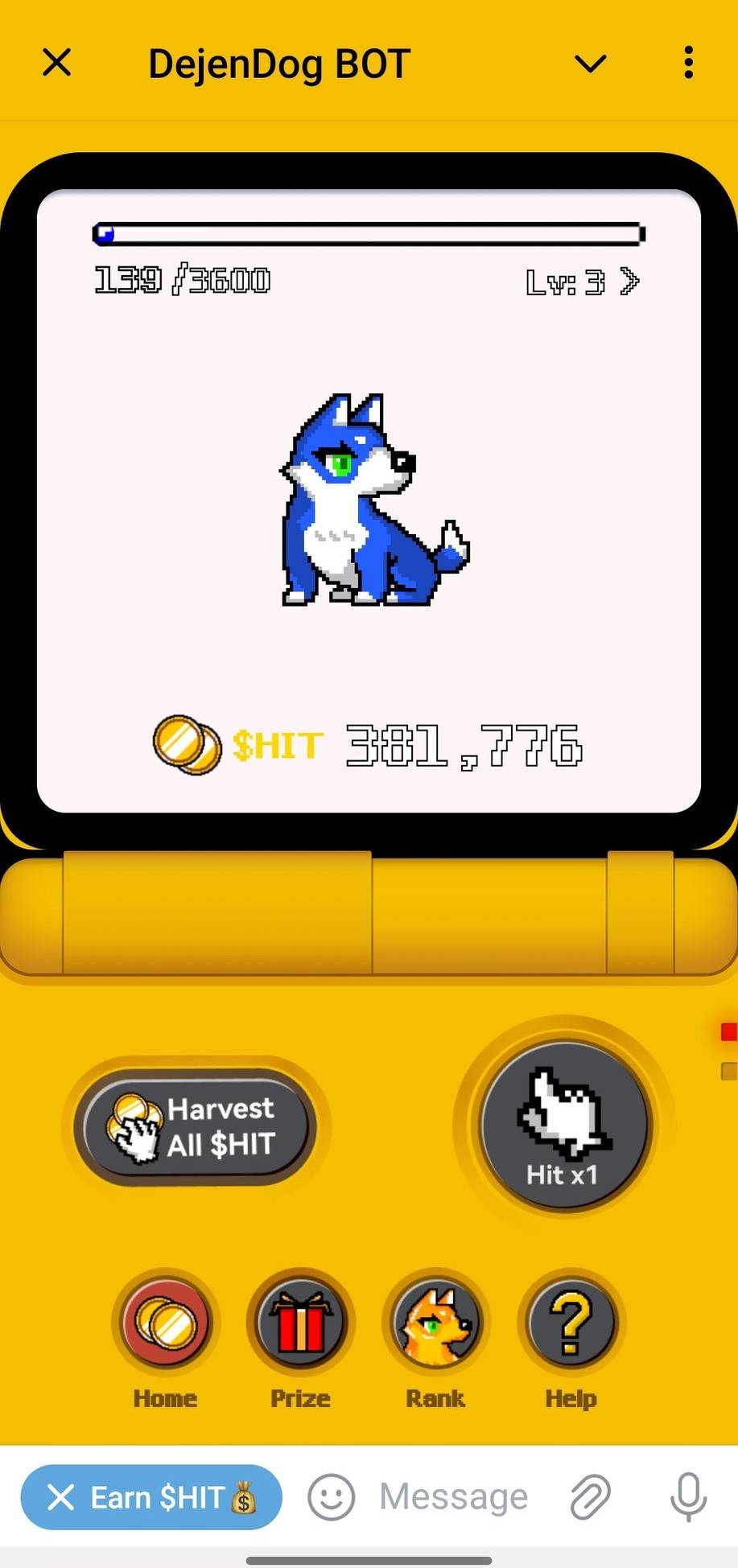This screenshot has width=738, height=1568.
Task: Close the DejenDog BOT mini app
Action: (x=57, y=63)
